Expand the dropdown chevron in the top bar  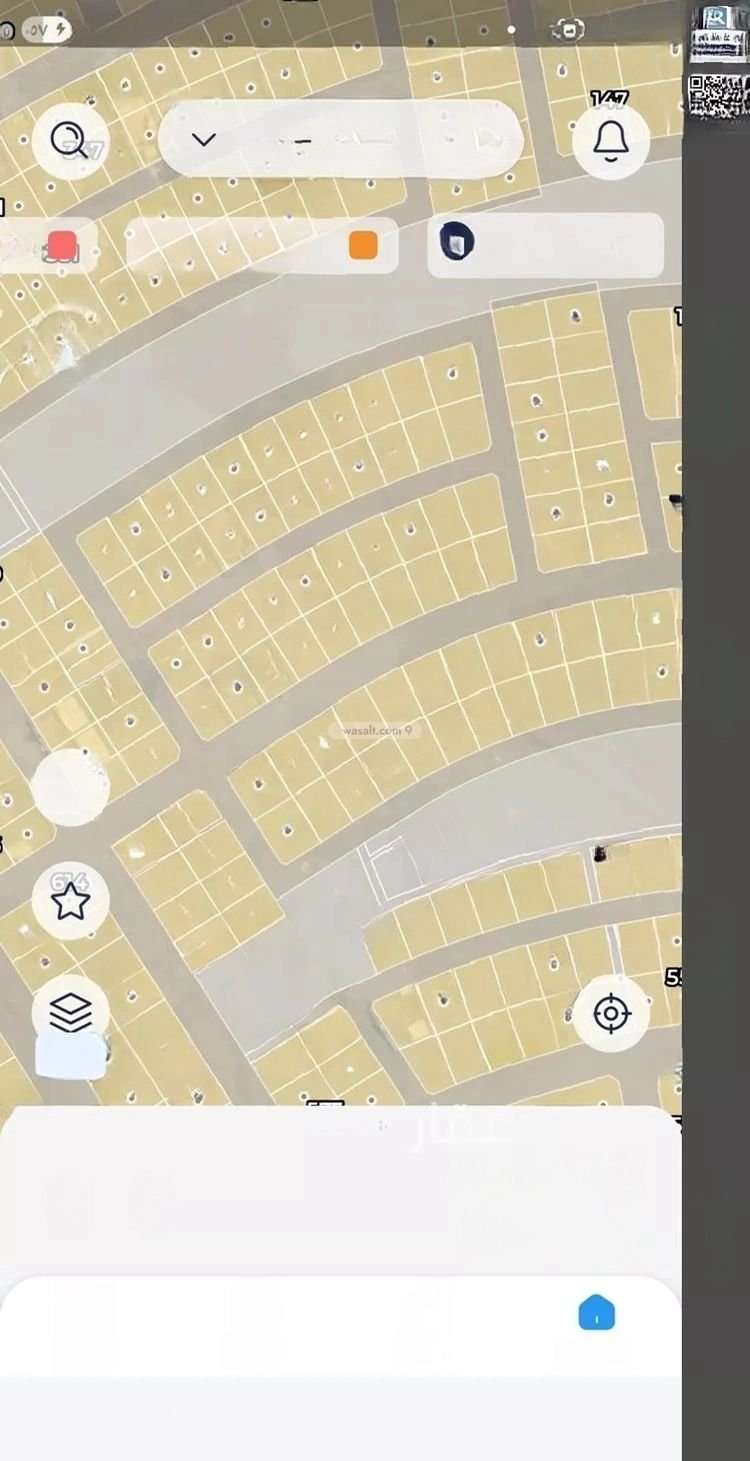coord(204,139)
